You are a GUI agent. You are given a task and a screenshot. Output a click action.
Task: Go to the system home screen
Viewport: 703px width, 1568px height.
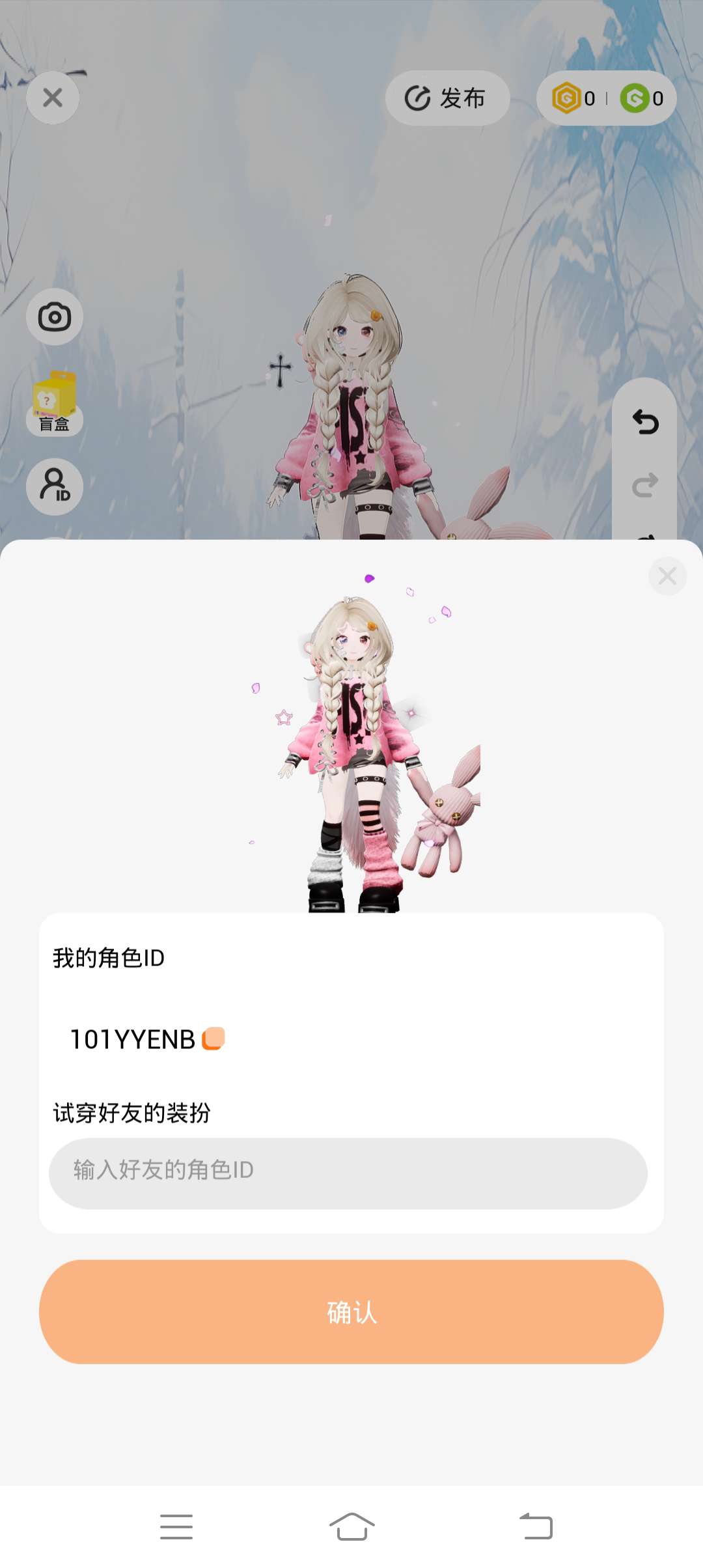pos(351,1526)
